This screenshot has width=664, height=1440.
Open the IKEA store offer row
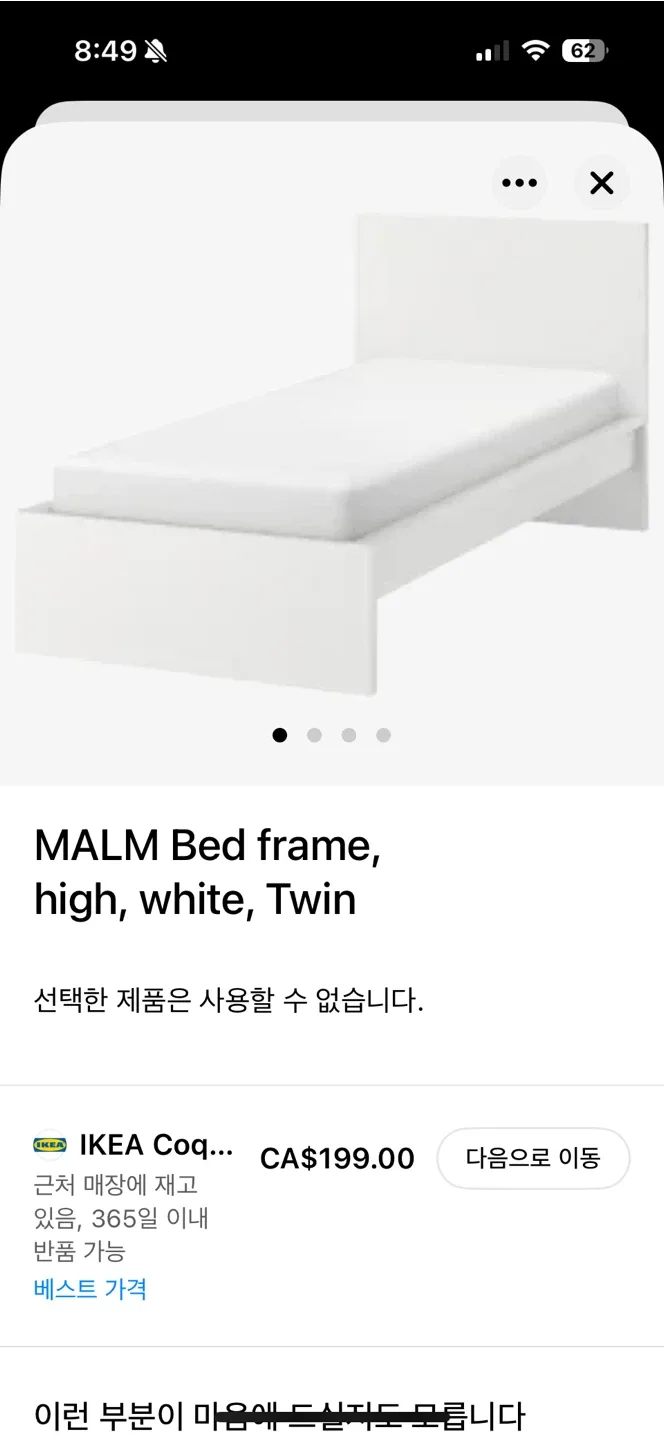[x=134, y=1145]
